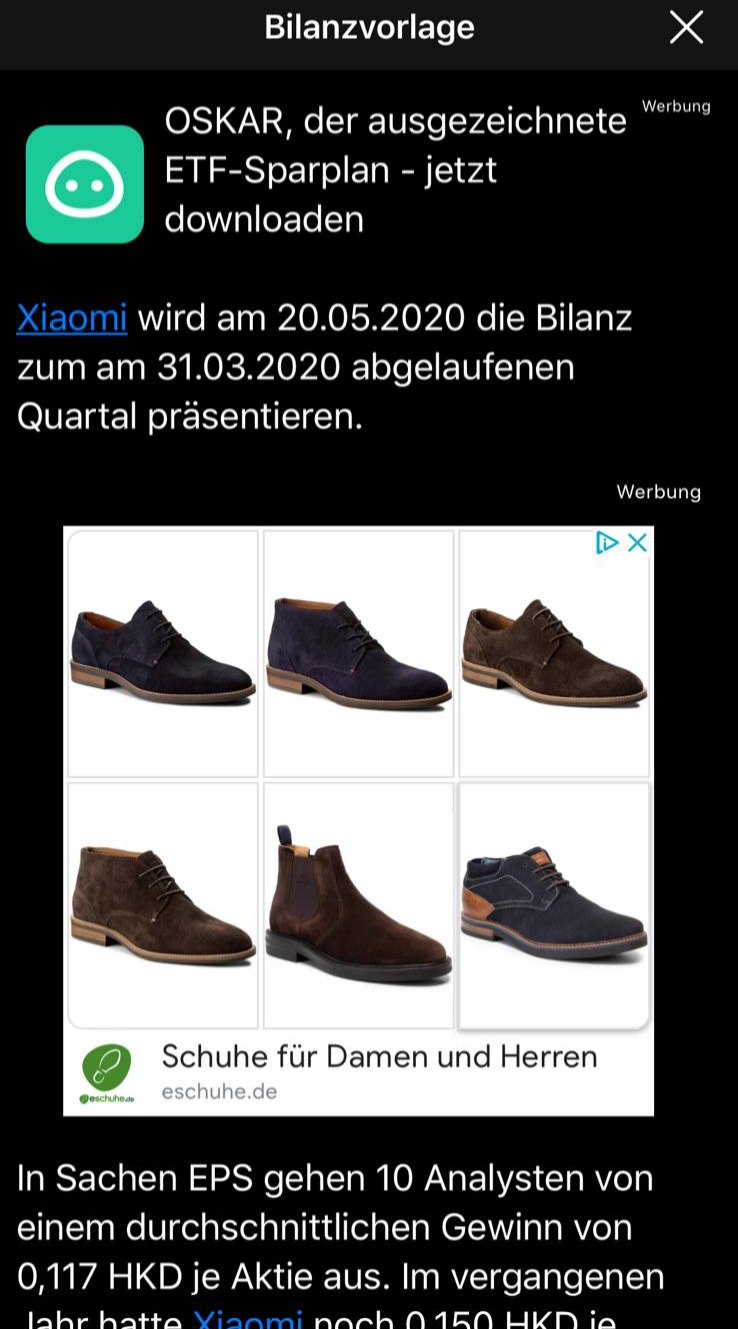Image resolution: width=738 pixels, height=1329 pixels.
Task: Select the brown suede derby thumbnail top right
Action: (553, 652)
